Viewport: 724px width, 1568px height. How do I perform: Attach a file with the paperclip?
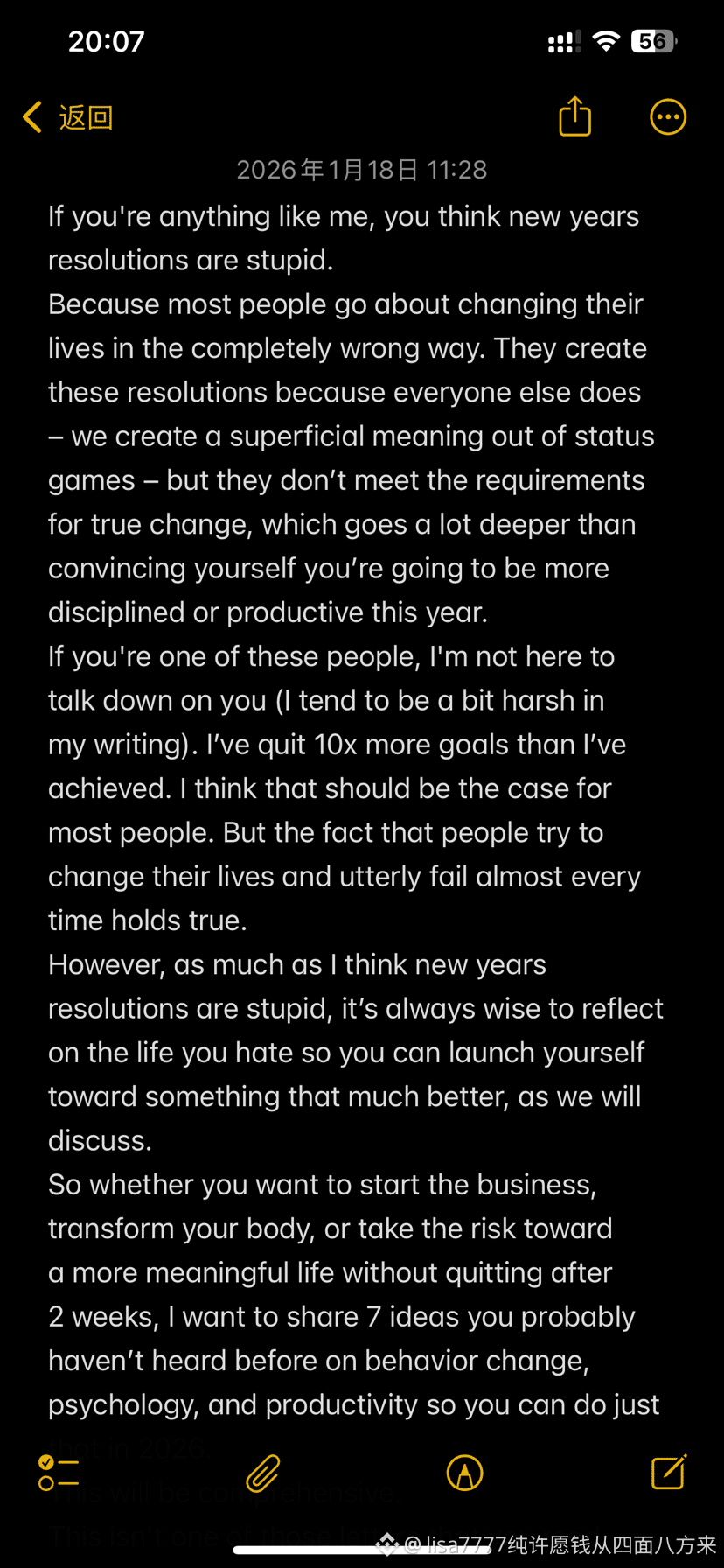[262, 1473]
